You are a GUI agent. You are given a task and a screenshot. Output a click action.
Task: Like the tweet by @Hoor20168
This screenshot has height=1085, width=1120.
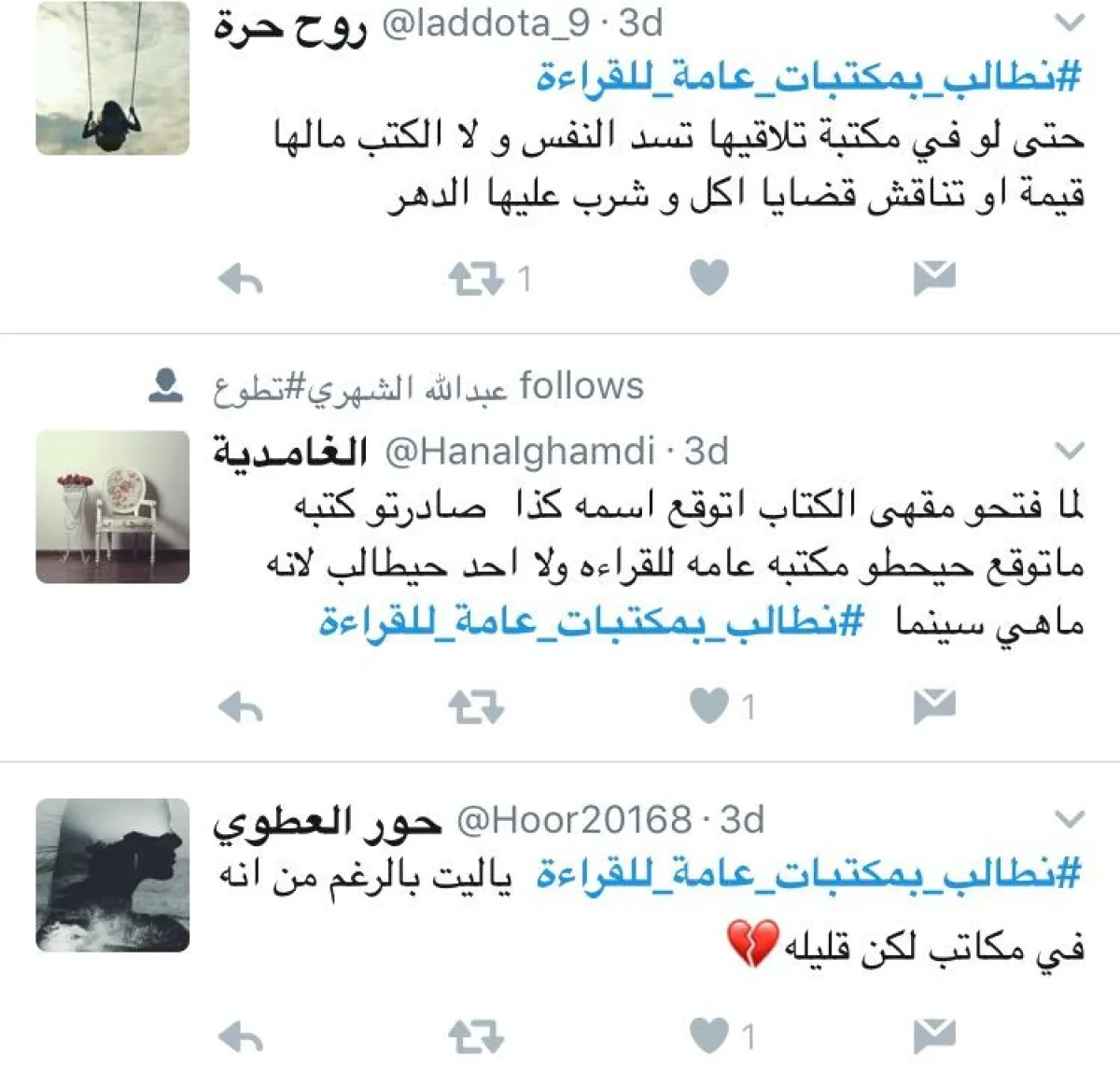709,1036
